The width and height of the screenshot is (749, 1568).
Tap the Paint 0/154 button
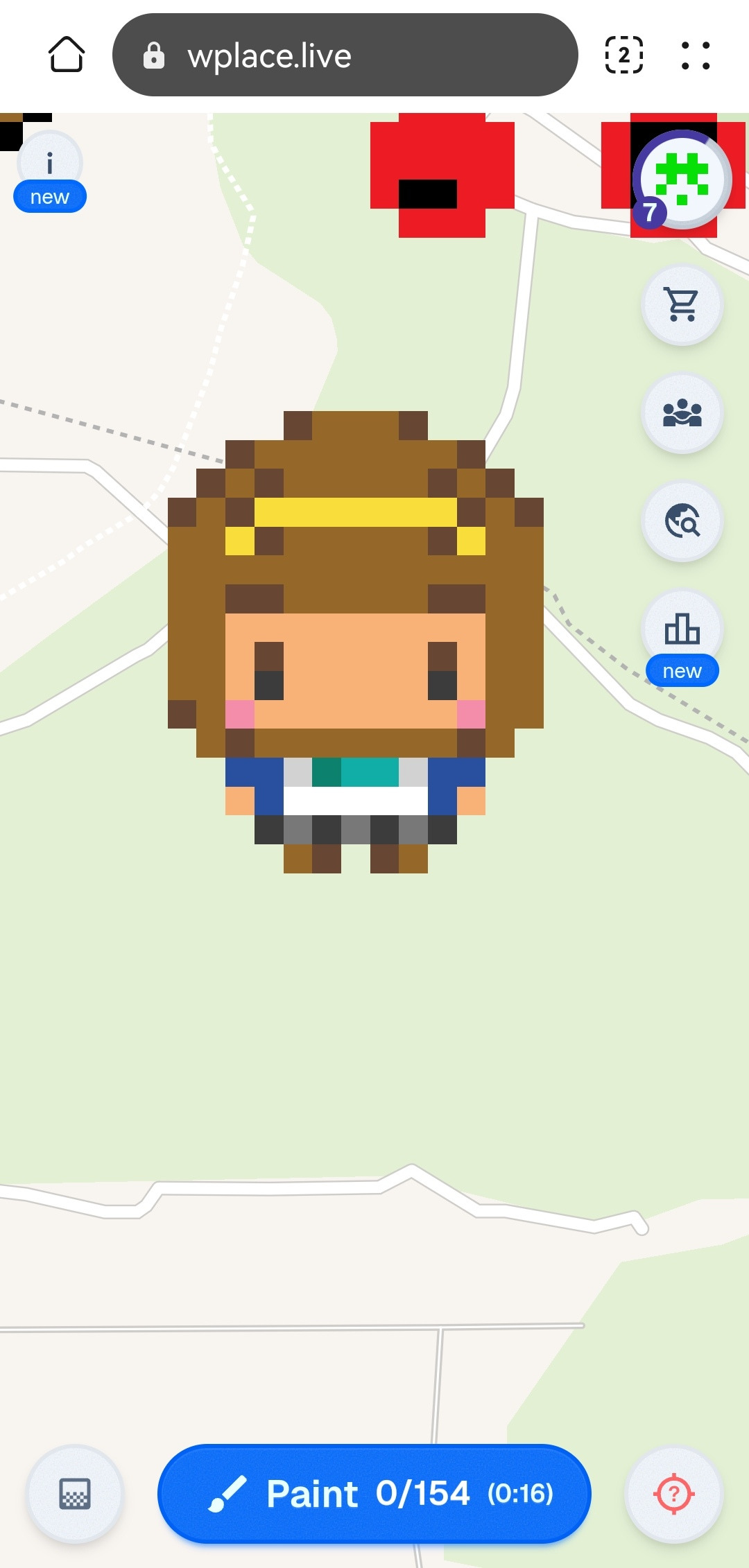374,1493
